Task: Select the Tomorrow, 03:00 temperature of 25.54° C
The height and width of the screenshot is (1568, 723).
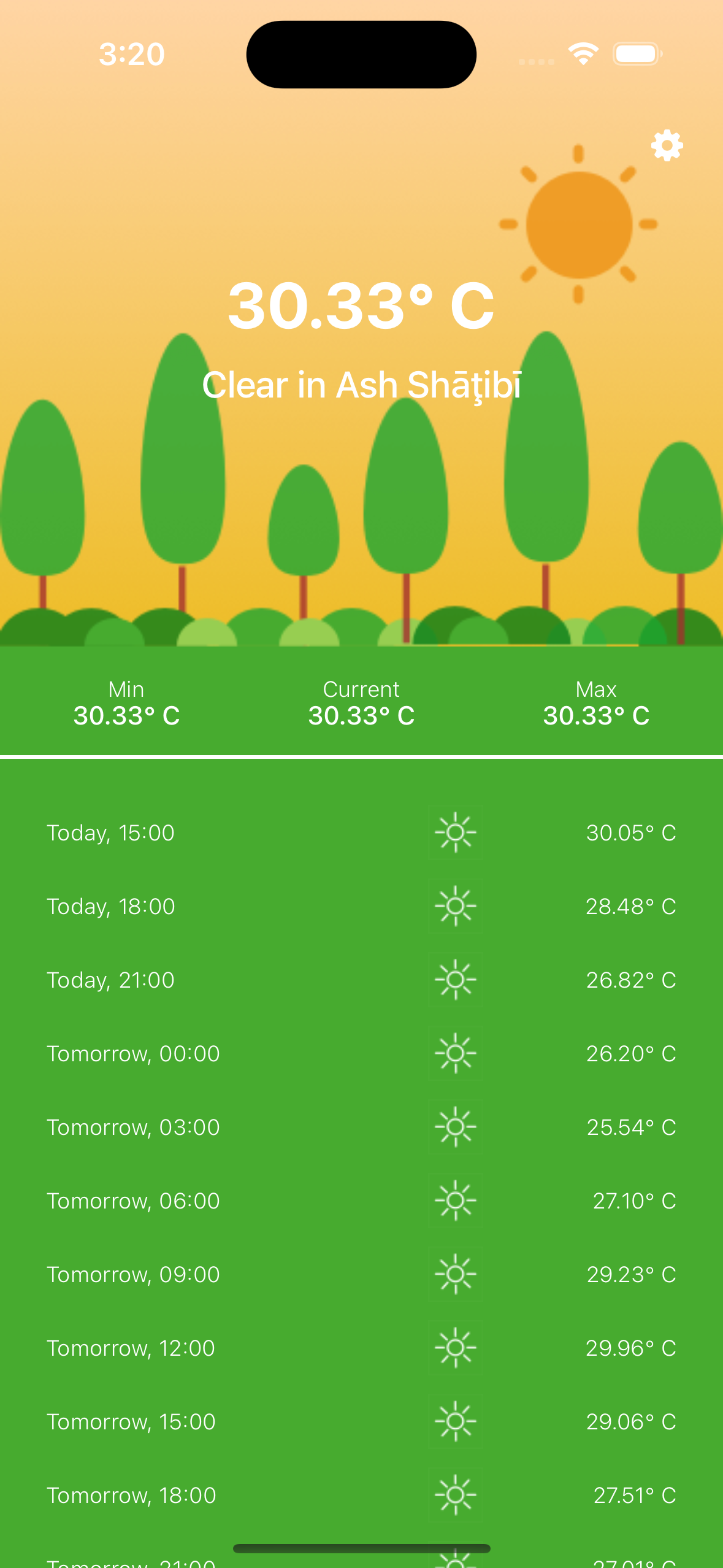Action: (630, 1126)
